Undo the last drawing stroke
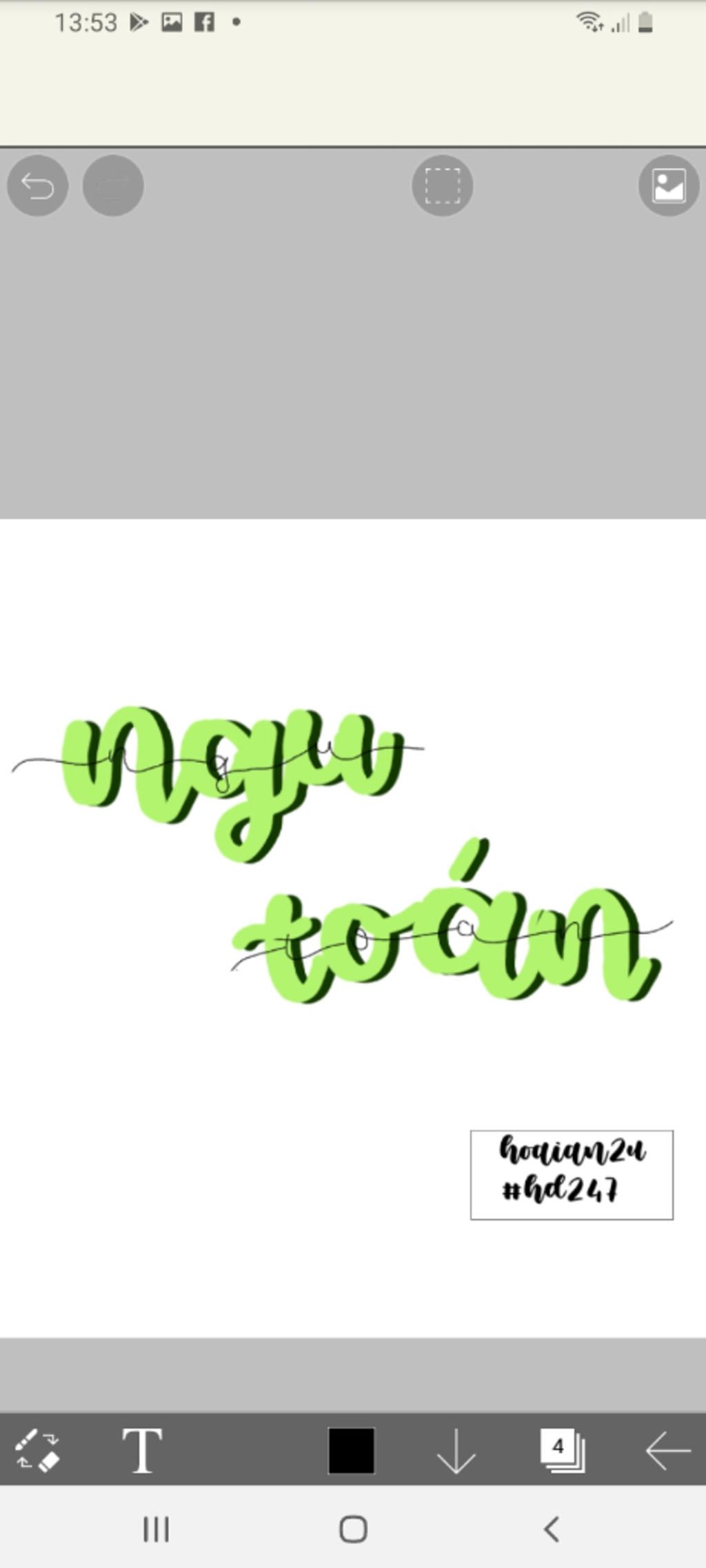The image size is (706, 1568). pos(37,185)
